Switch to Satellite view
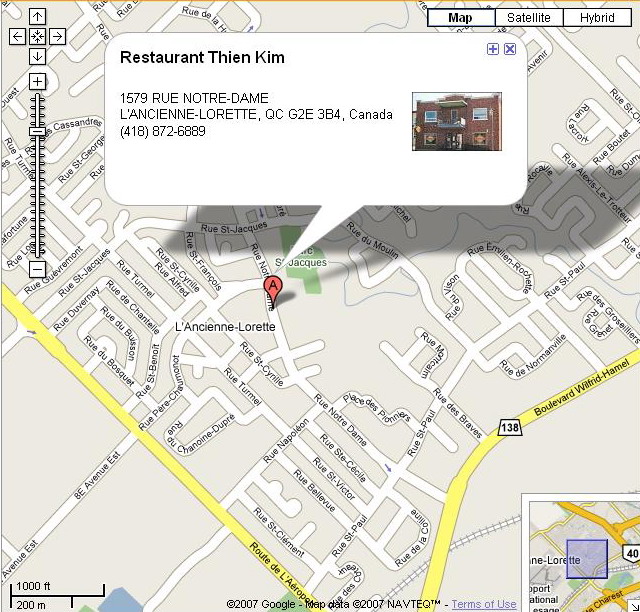This screenshot has height=612, width=640. [x=528, y=18]
